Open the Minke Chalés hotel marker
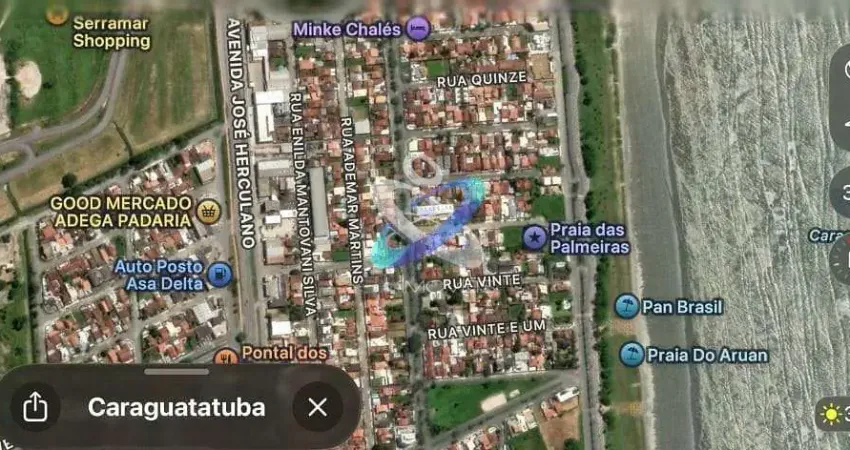850x450 pixels. click(420, 28)
